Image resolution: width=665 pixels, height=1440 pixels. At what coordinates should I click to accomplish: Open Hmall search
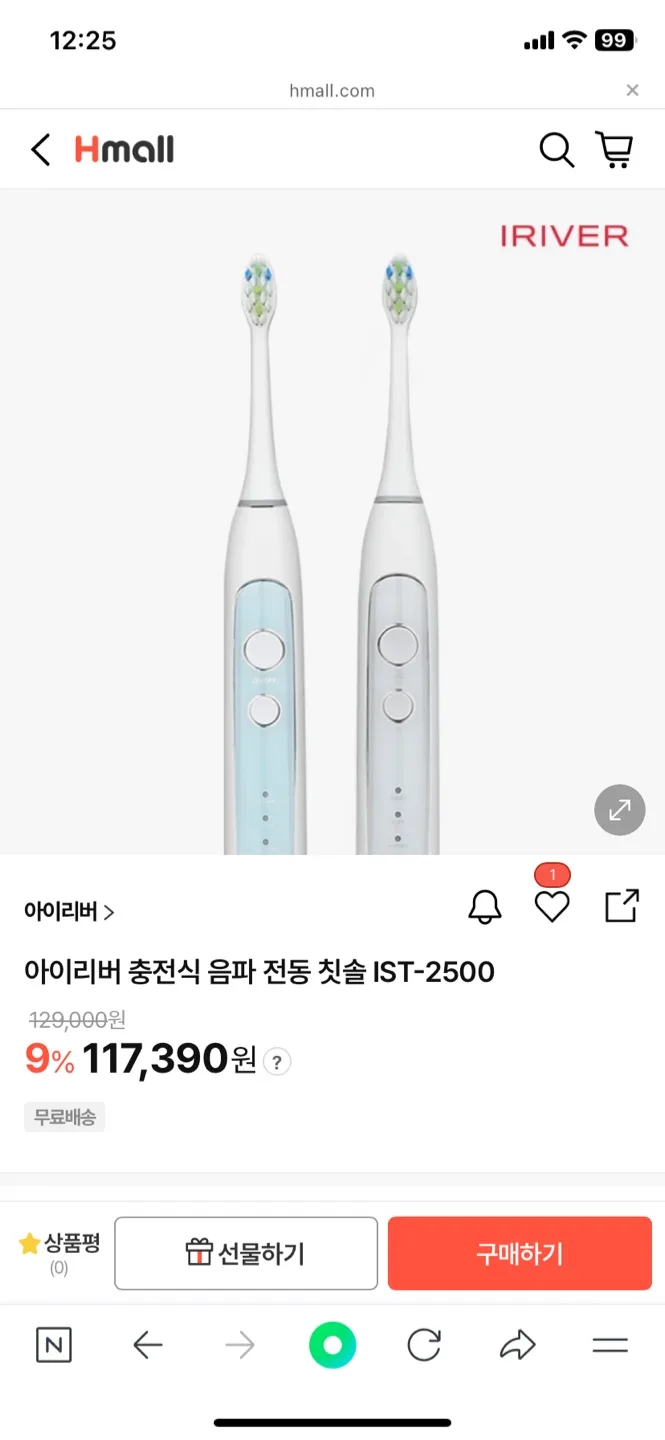pyautogui.click(x=557, y=150)
